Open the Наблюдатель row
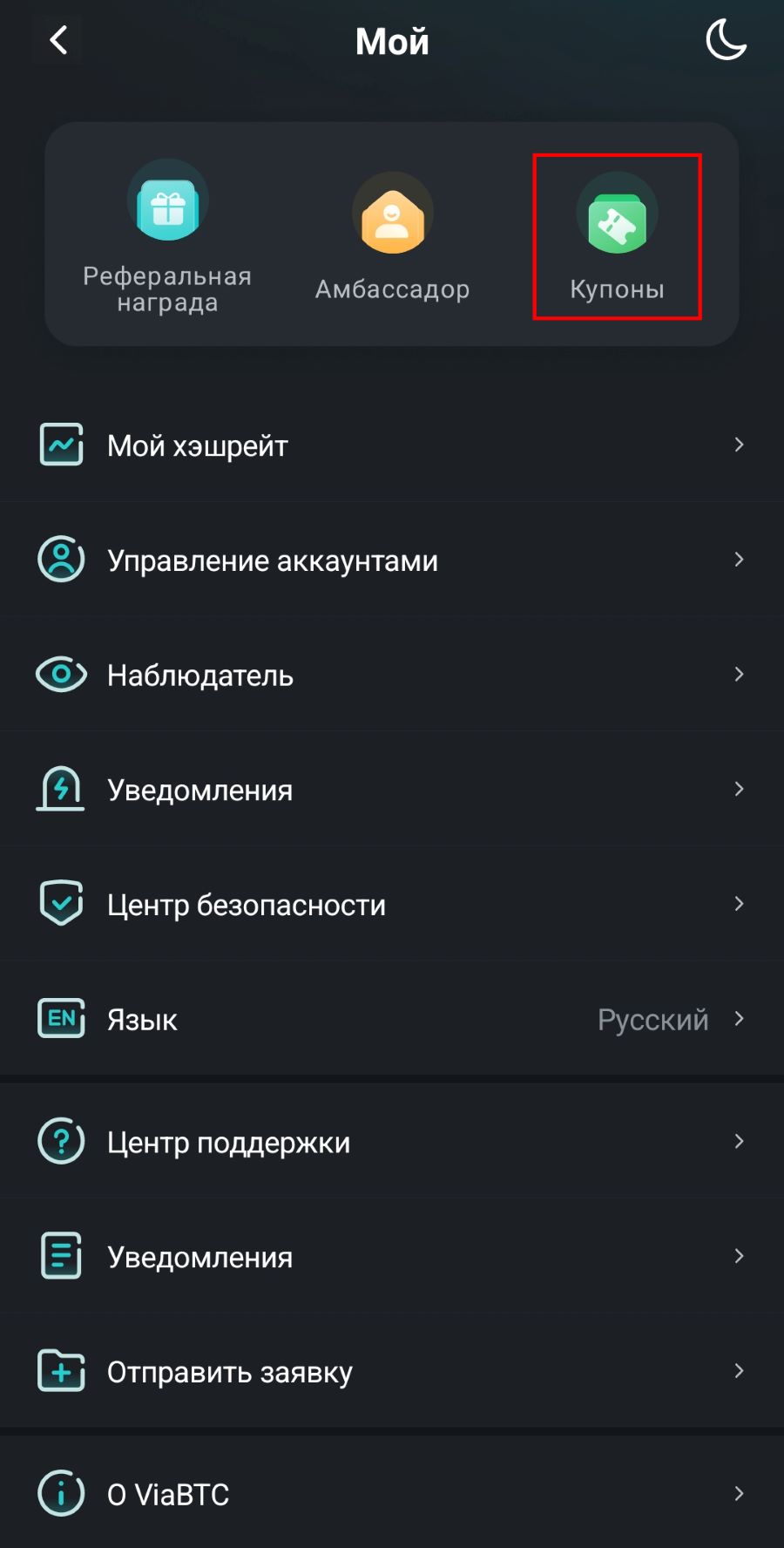 pos(392,675)
